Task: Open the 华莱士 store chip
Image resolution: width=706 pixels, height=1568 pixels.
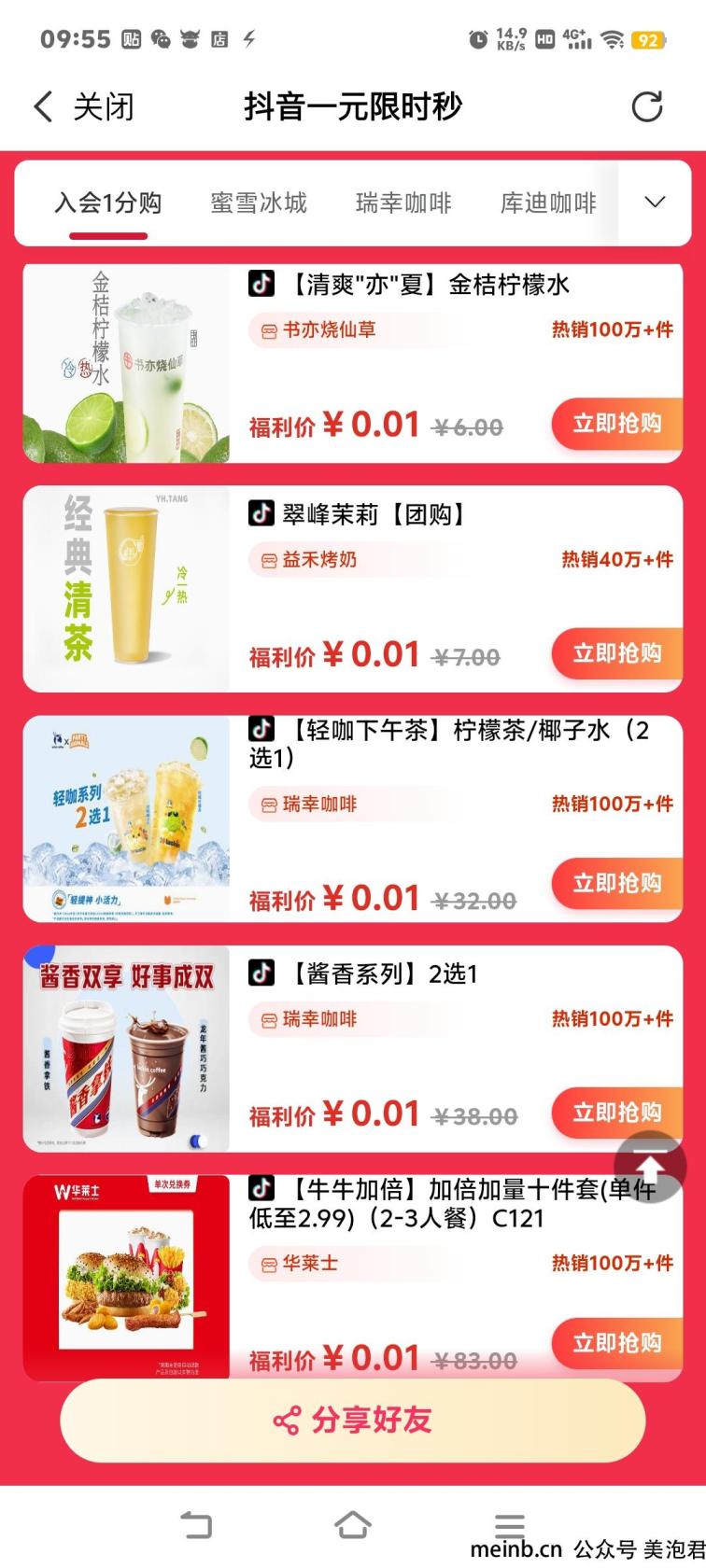Action: coord(300,1263)
